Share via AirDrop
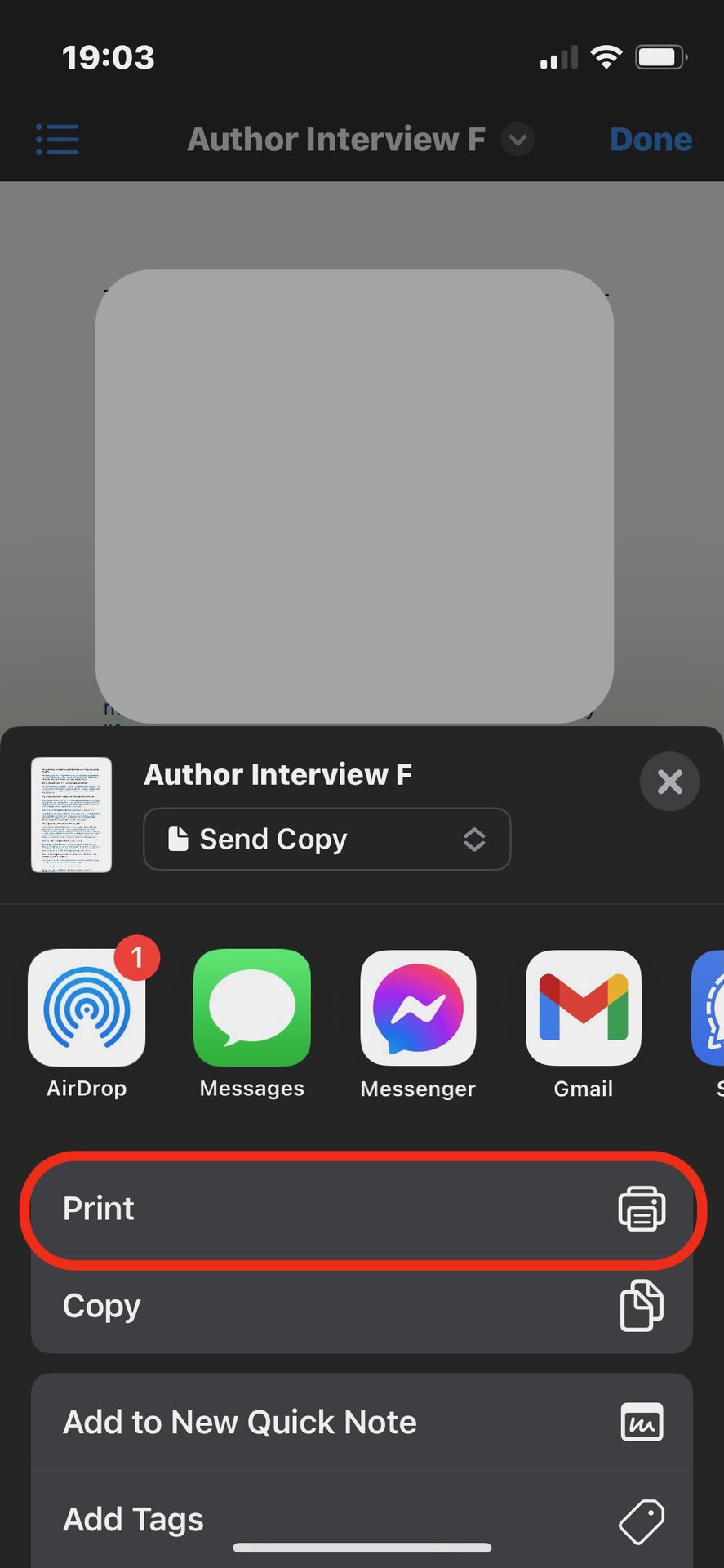Viewport: 724px width, 1568px height. [x=87, y=1009]
